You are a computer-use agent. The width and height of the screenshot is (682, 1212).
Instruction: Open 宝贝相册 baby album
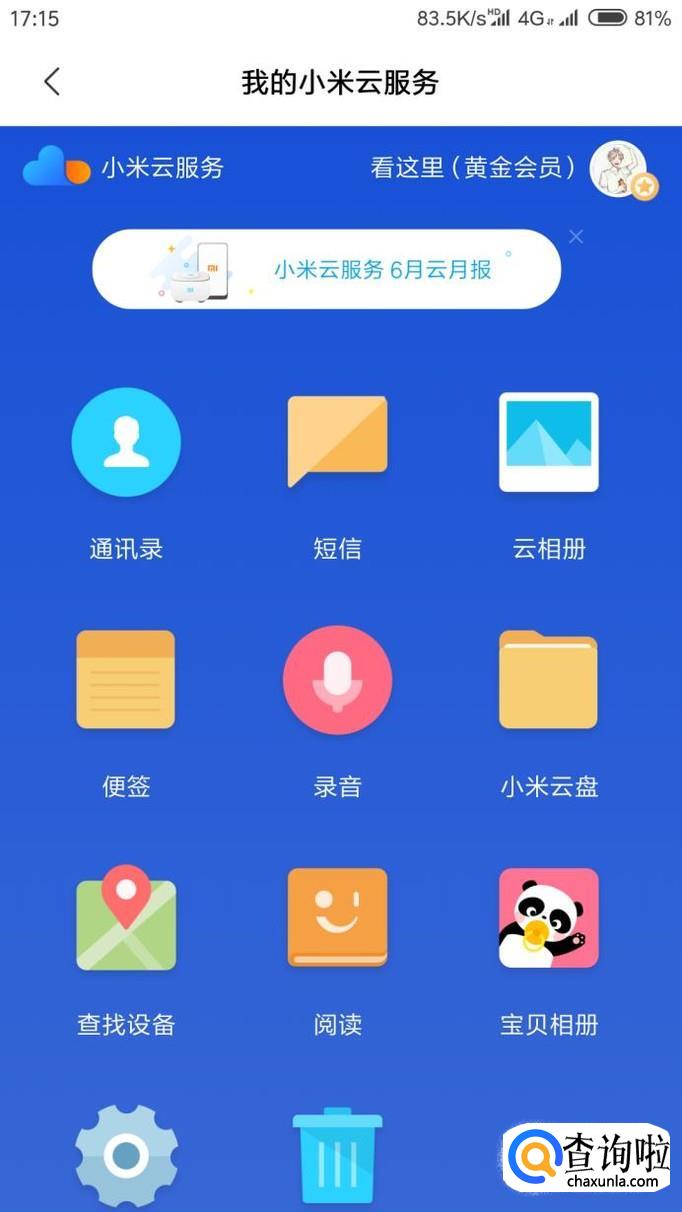548,918
